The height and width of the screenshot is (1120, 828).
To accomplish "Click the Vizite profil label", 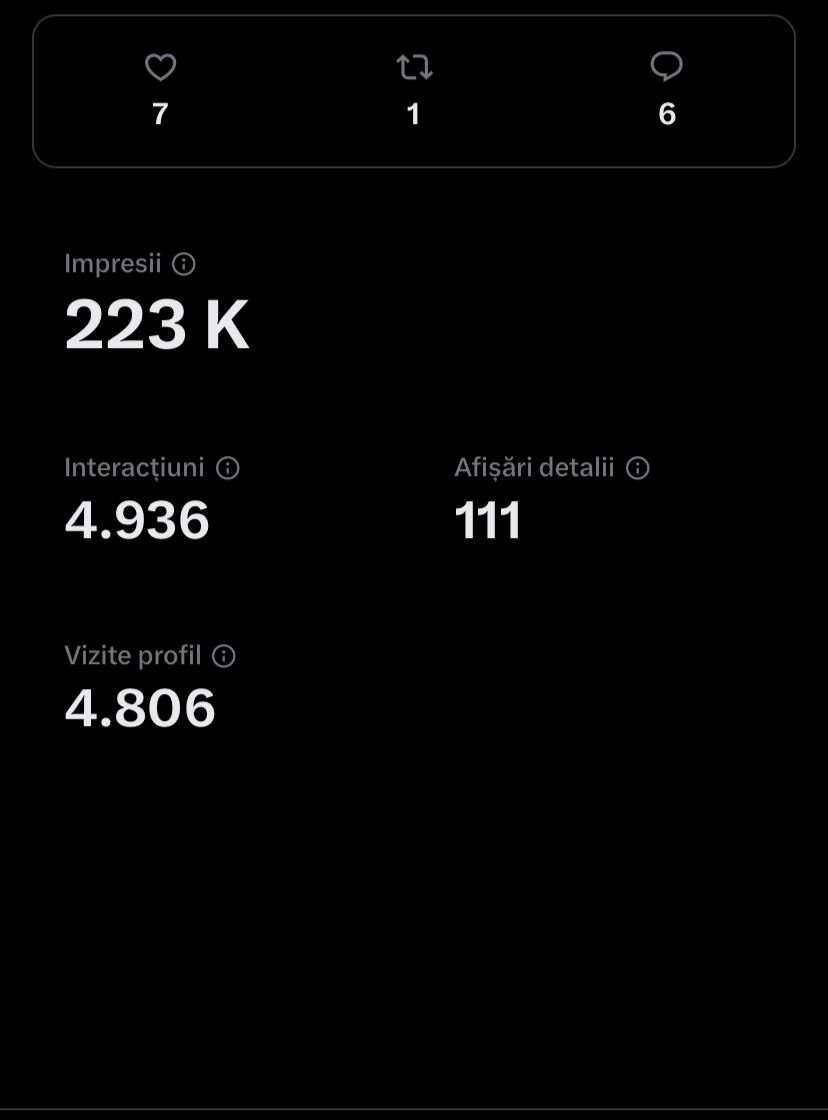I will pyautogui.click(x=133, y=655).
